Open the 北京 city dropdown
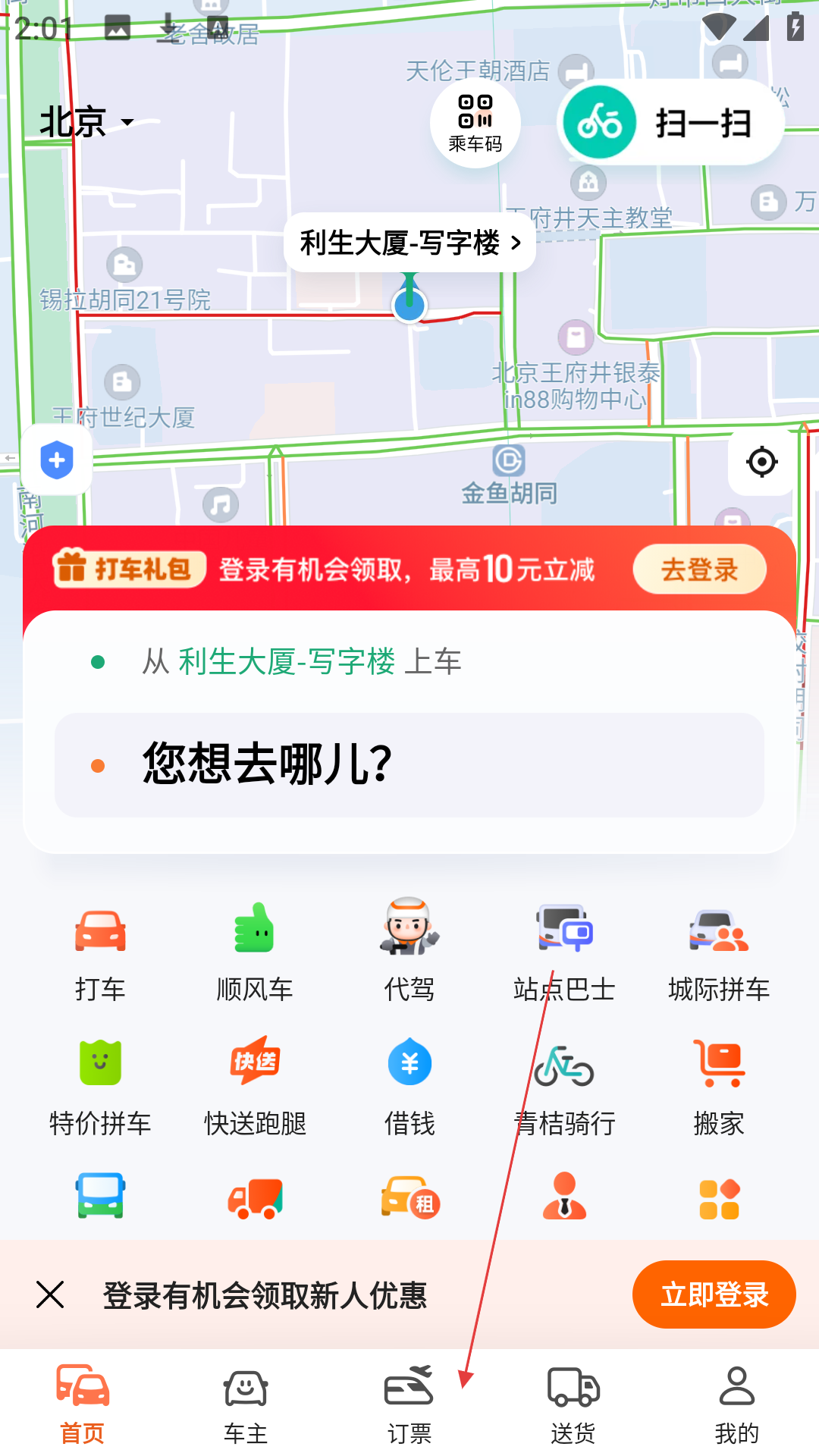This screenshot has width=819, height=1456. (86, 121)
